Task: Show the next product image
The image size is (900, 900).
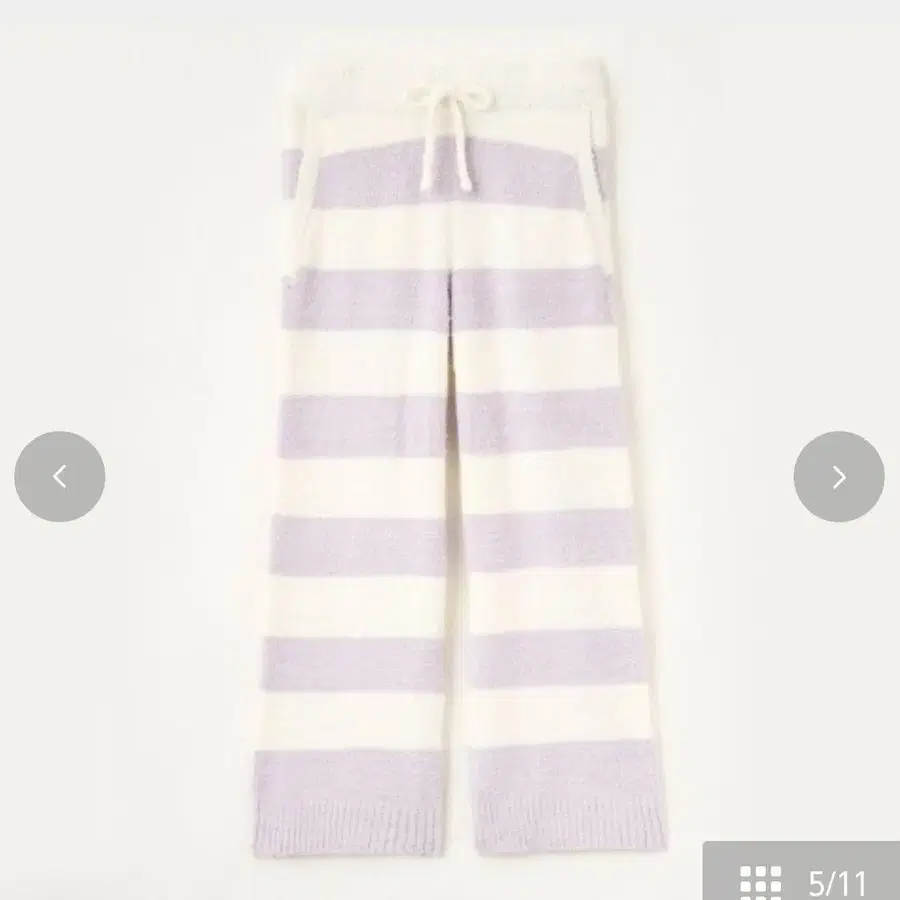Action: pos(838,477)
